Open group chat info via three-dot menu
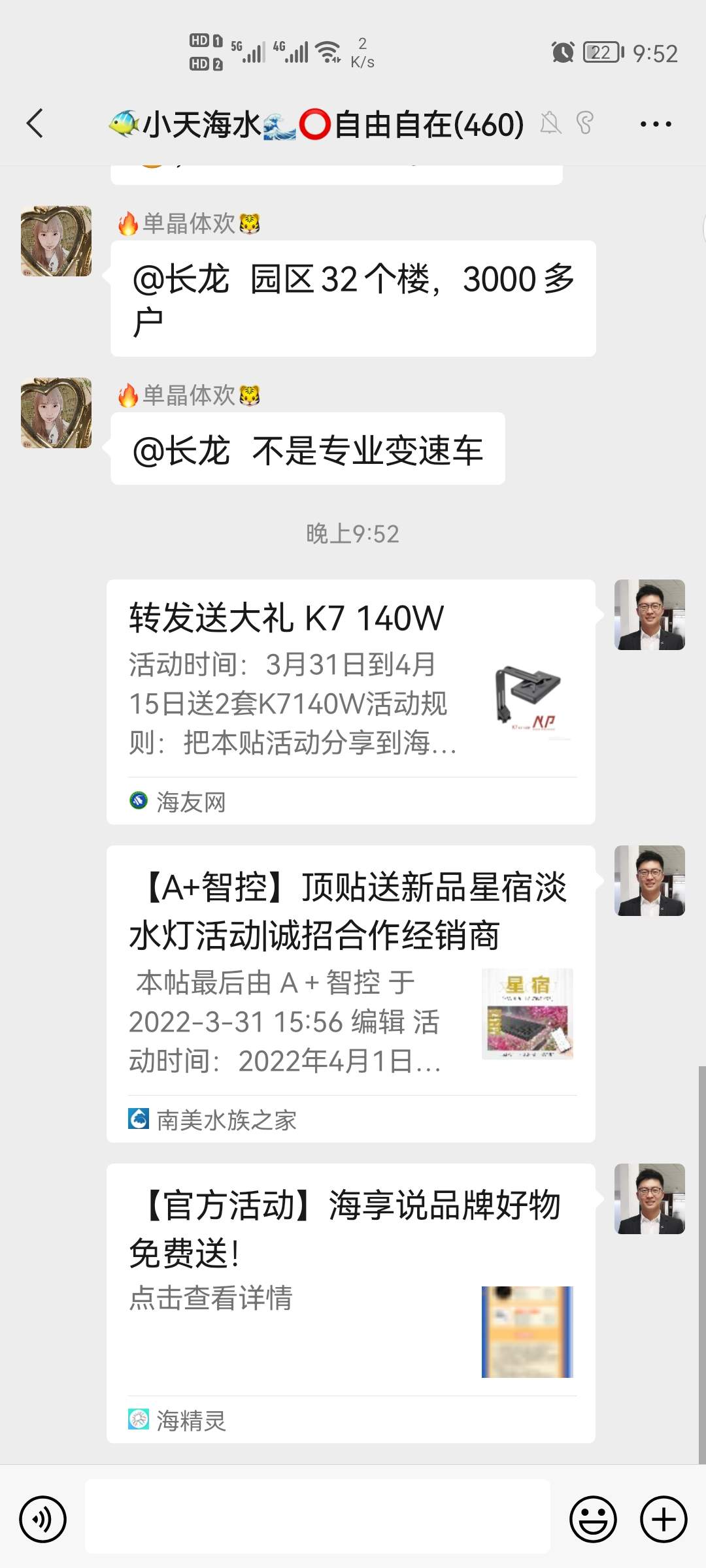706x1568 pixels. (x=655, y=123)
